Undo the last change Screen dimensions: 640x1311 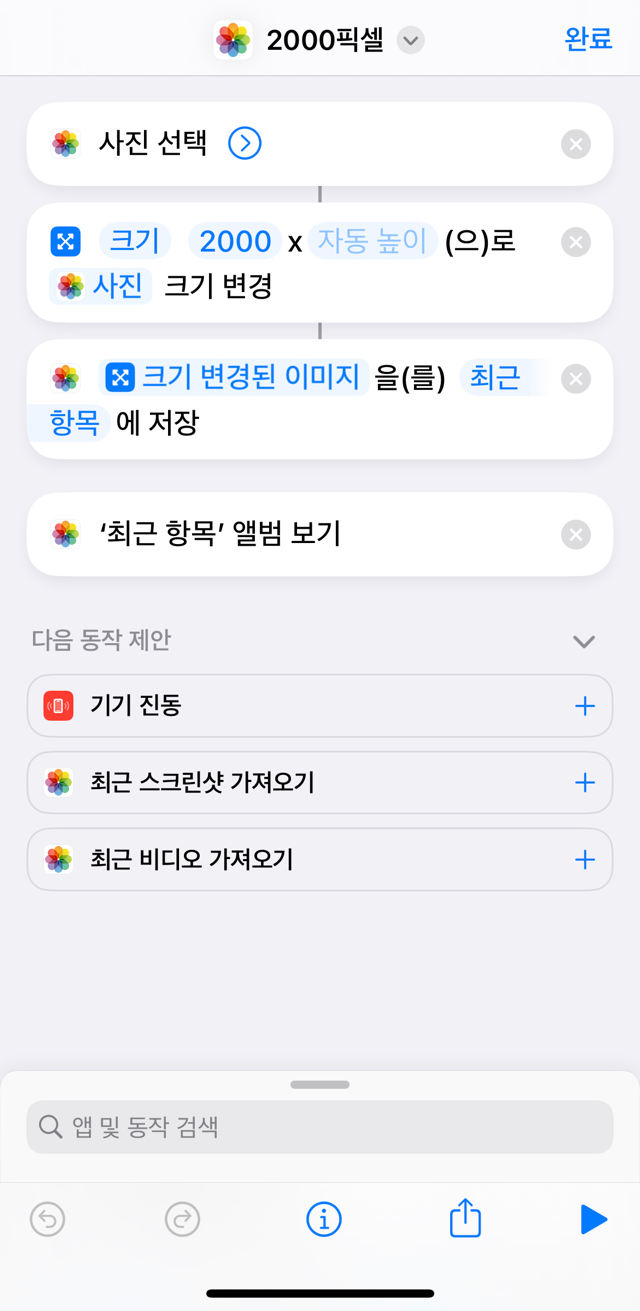click(48, 1219)
